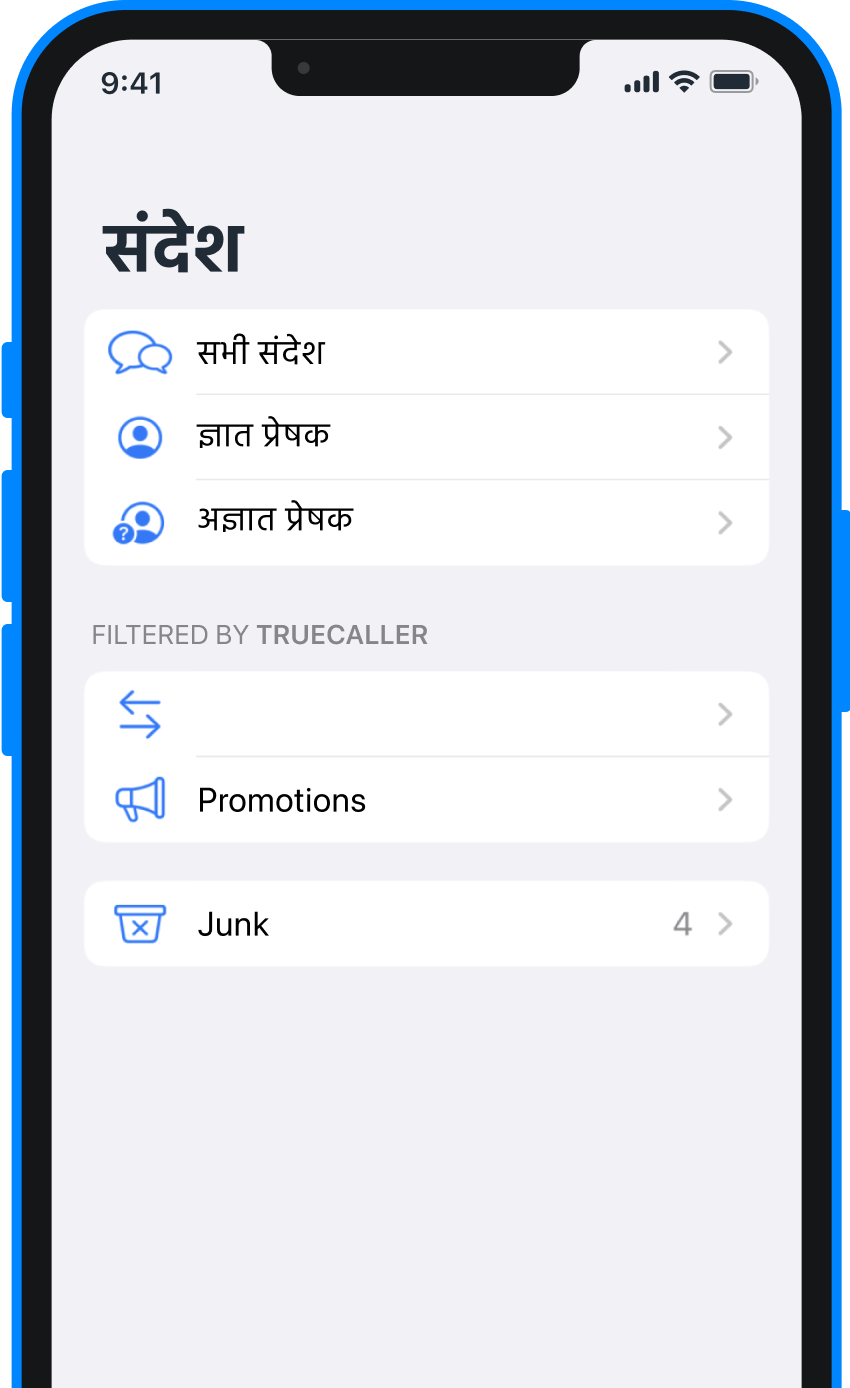
Task: Open ज्ञात प्रेषक (known senders) list
Action: 426,437
